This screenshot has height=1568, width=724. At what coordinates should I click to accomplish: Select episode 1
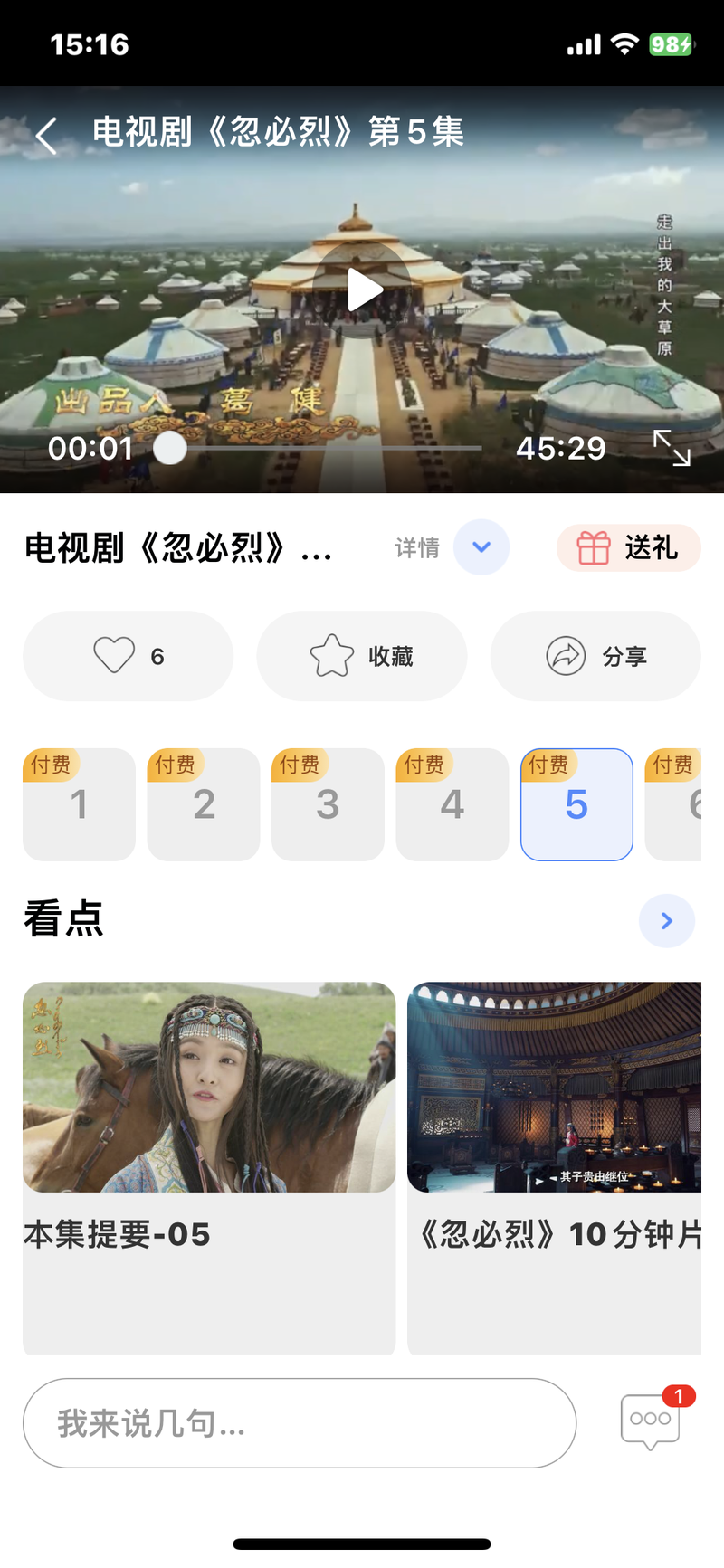click(x=80, y=804)
